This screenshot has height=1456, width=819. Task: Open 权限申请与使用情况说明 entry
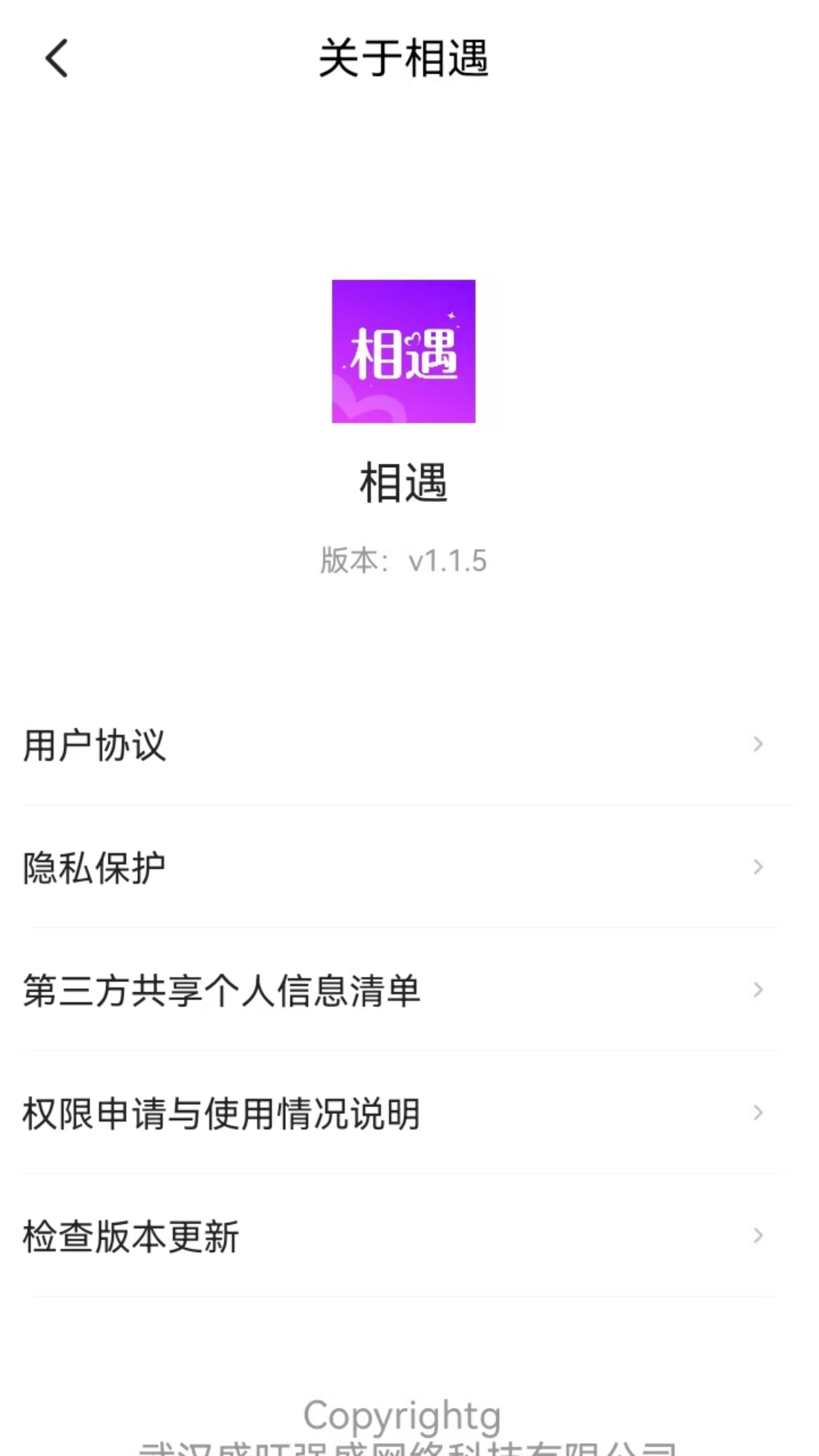pos(221,1112)
